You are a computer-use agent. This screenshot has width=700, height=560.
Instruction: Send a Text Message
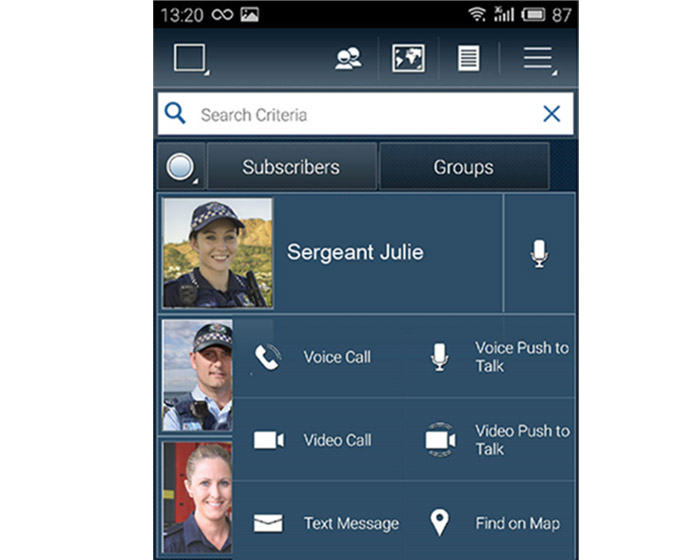(328, 523)
